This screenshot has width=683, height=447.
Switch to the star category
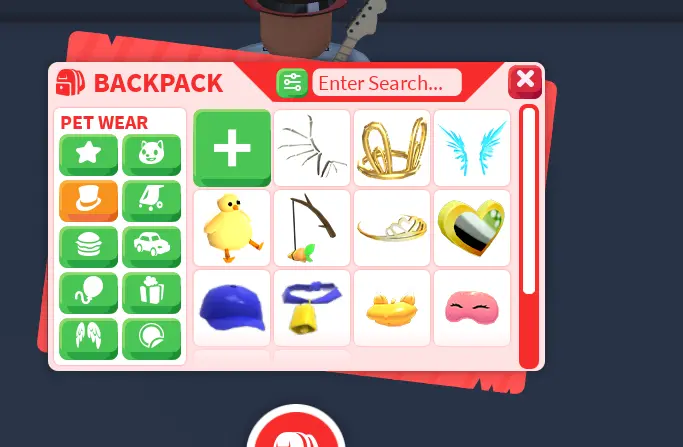click(88, 155)
